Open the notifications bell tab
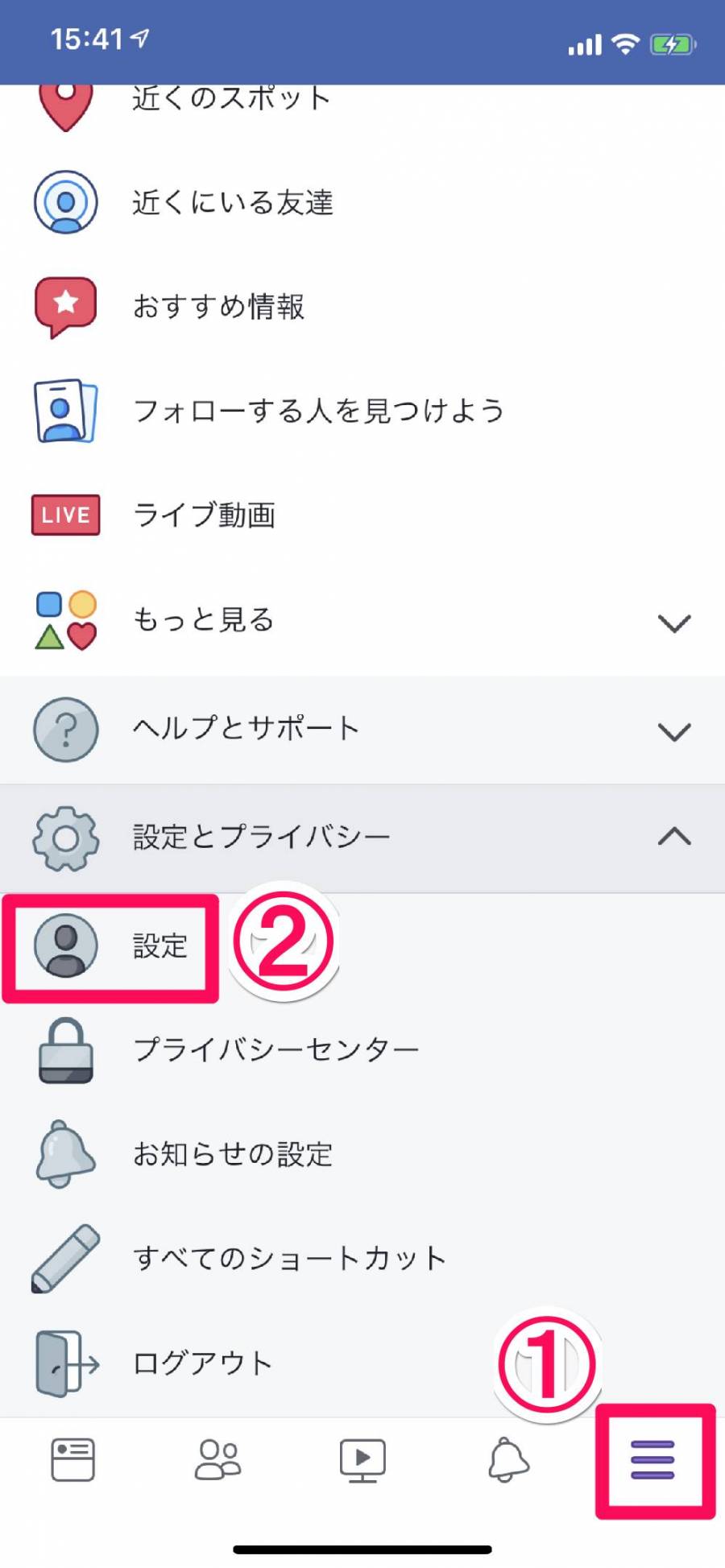Image resolution: width=725 pixels, height=1568 pixels. 508,1460
